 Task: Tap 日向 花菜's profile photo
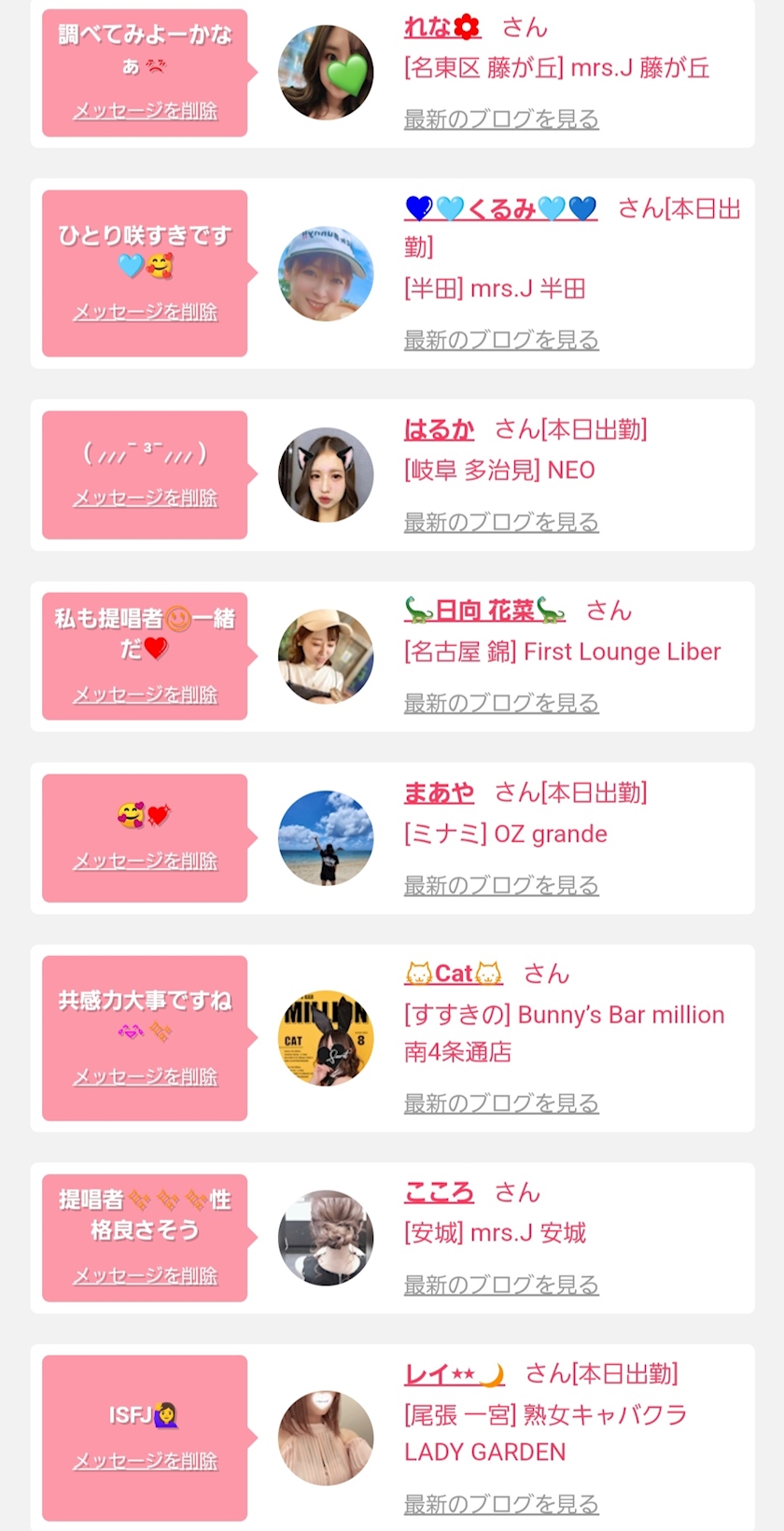tap(326, 656)
